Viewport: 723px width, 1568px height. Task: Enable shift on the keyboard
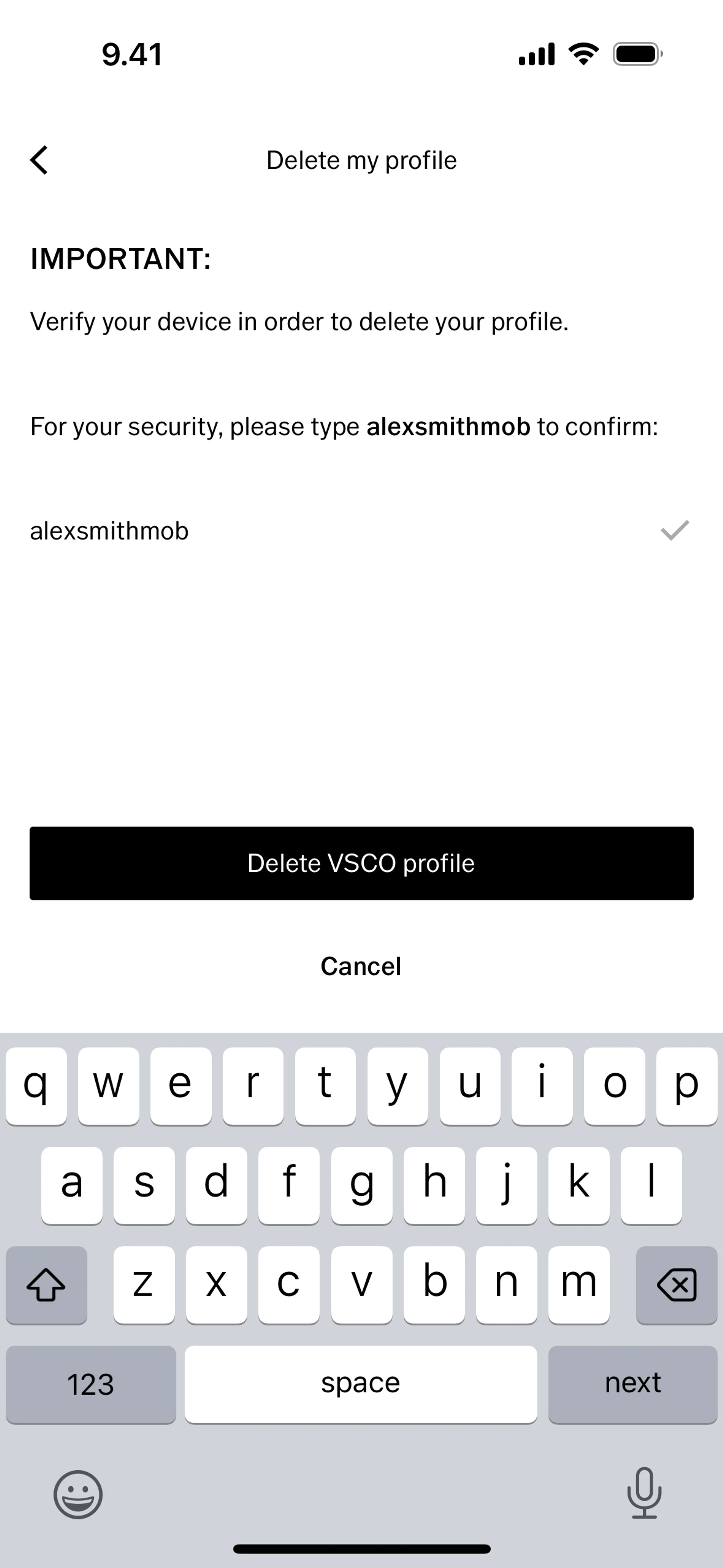click(x=46, y=1284)
